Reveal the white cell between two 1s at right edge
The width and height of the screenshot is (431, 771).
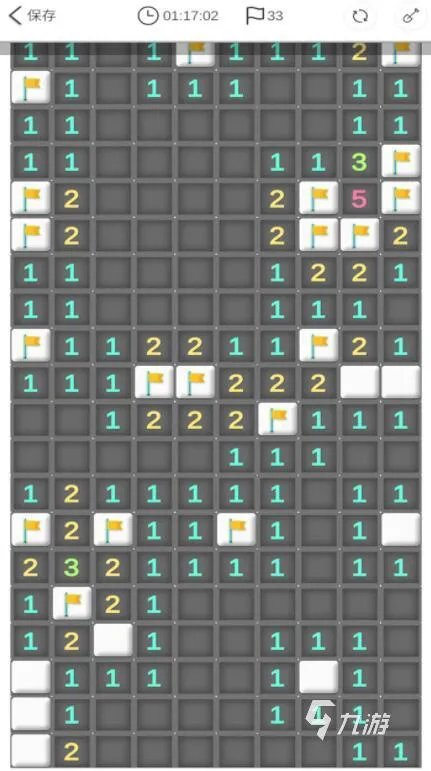tap(401, 530)
